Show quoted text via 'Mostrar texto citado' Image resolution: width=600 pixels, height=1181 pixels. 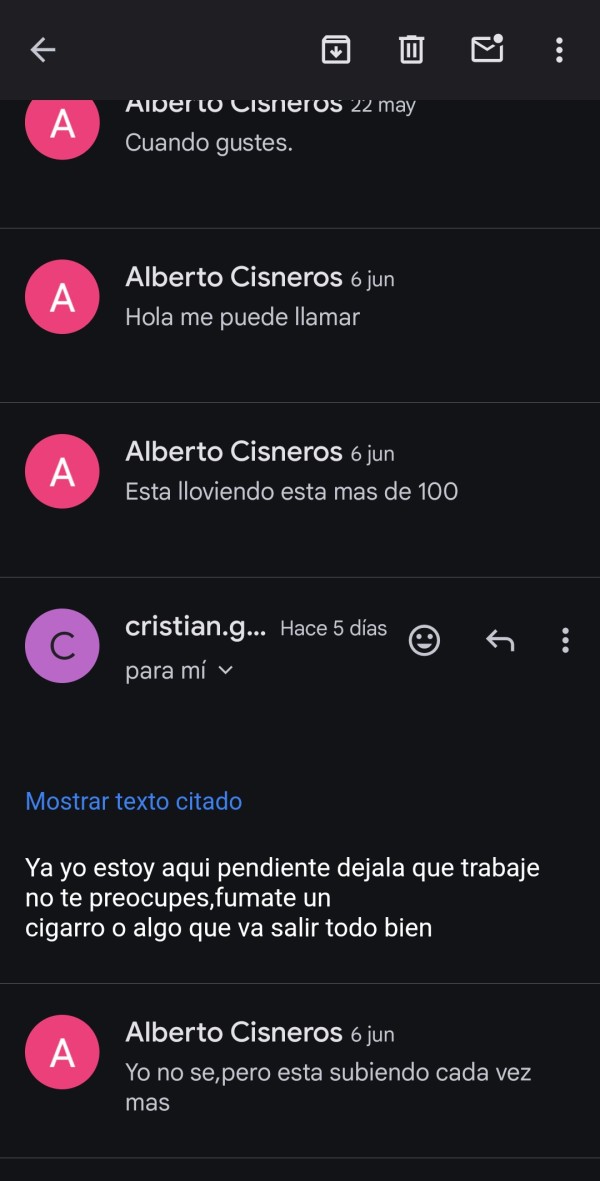coord(133,801)
